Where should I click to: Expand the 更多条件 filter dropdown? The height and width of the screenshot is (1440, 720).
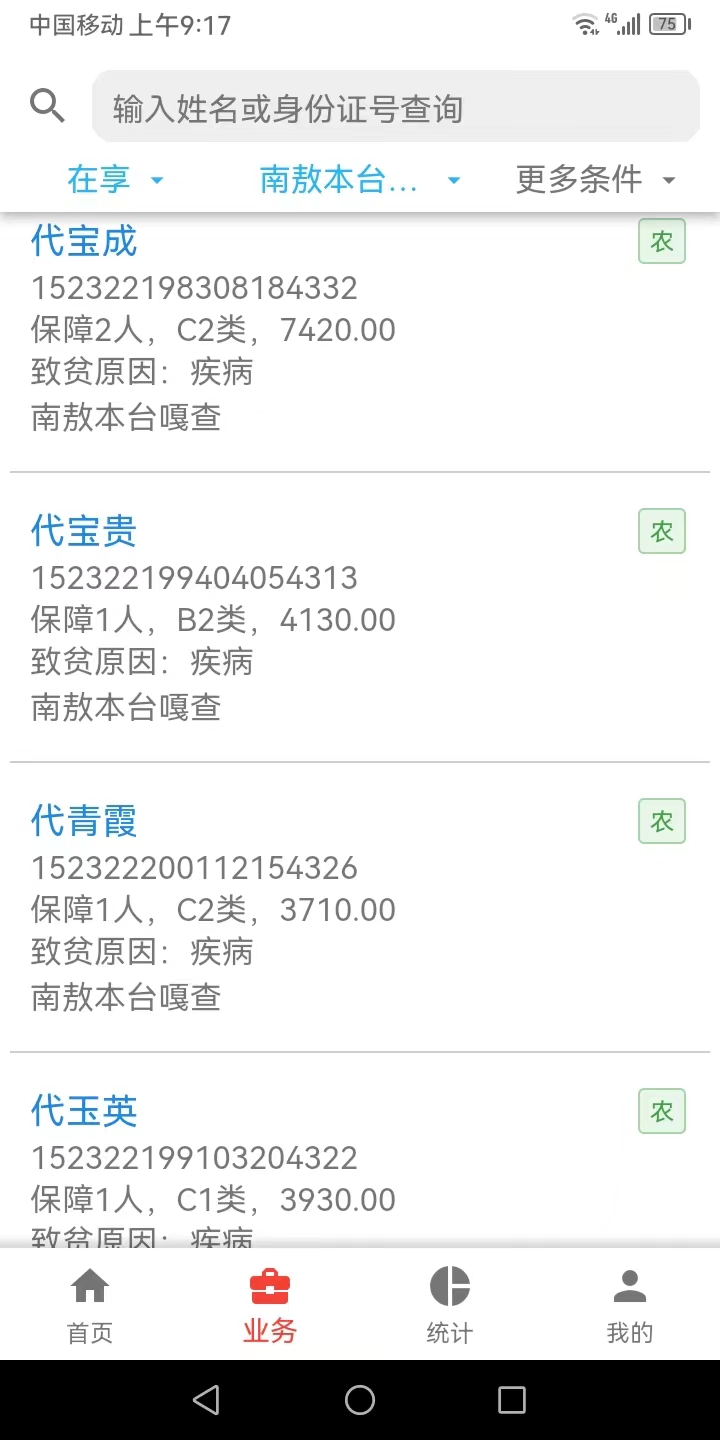tap(596, 180)
